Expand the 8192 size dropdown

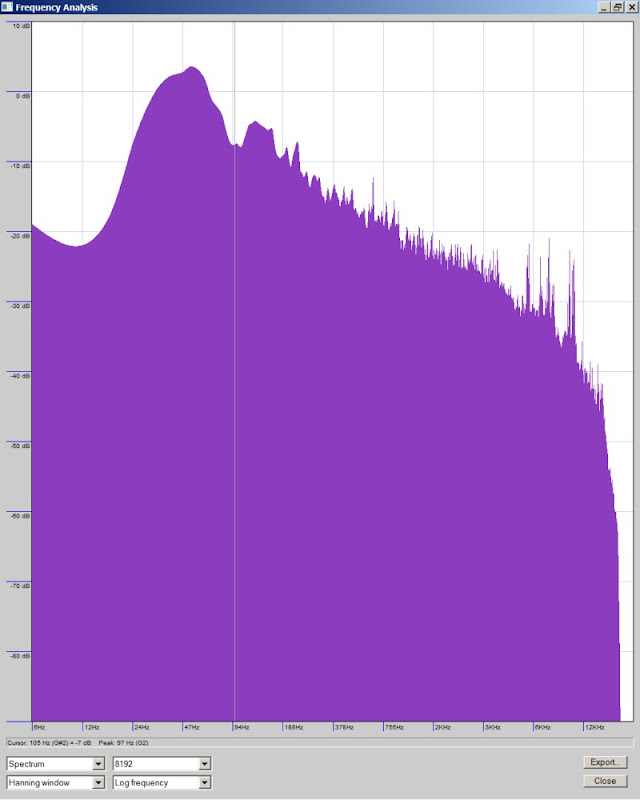pyautogui.click(x=161, y=764)
